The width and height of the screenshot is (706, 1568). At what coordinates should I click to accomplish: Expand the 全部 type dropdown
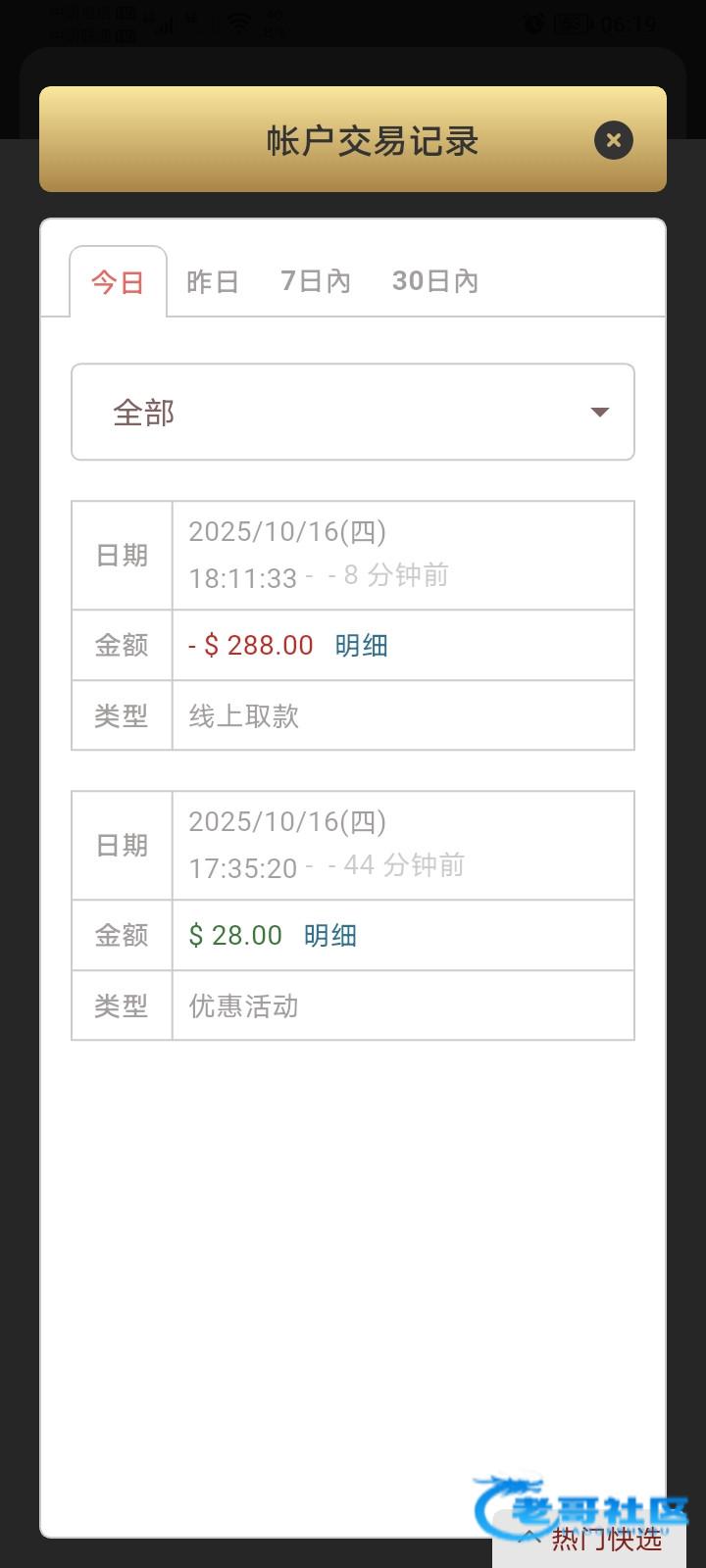pyautogui.click(x=353, y=412)
